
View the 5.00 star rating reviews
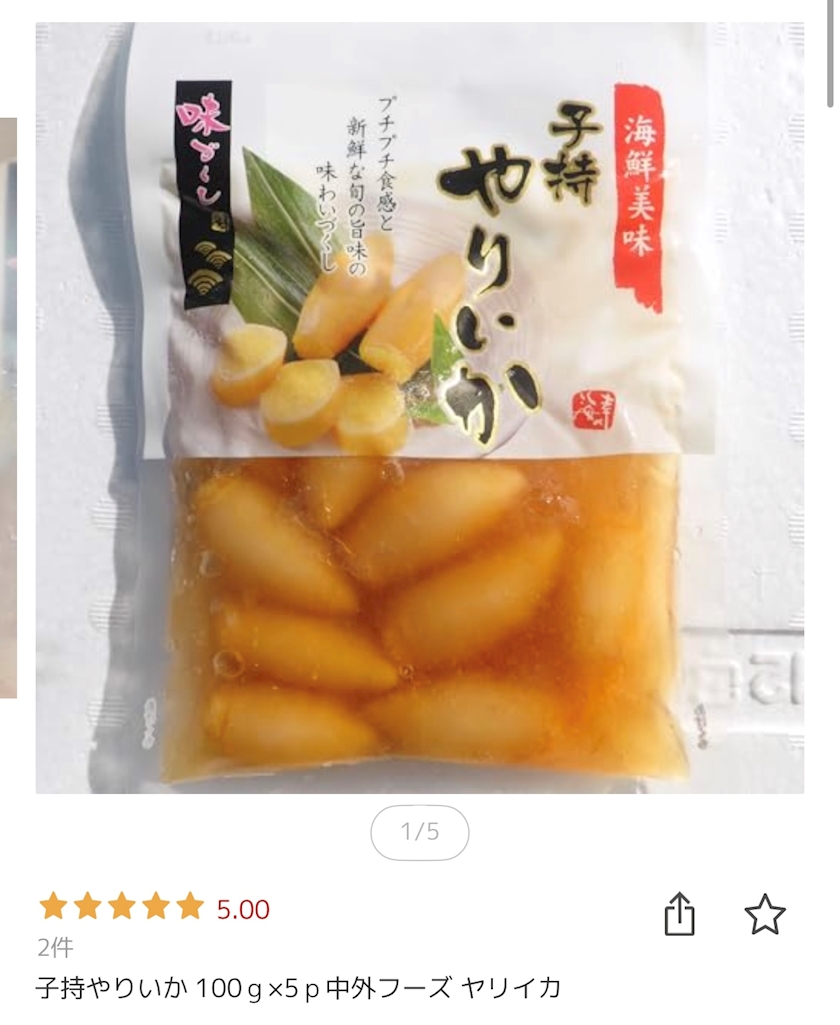click(x=154, y=908)
